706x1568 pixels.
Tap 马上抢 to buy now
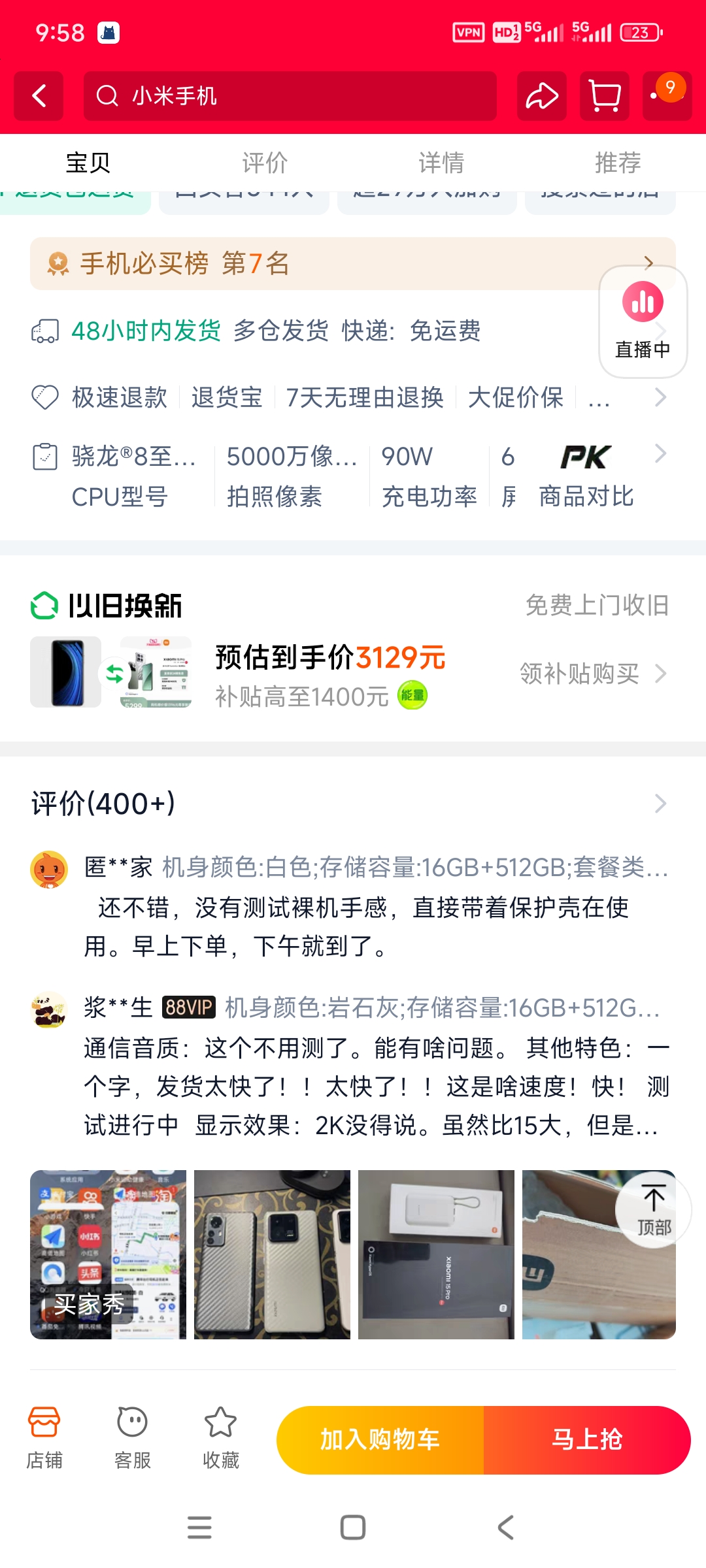[586, 1440]
